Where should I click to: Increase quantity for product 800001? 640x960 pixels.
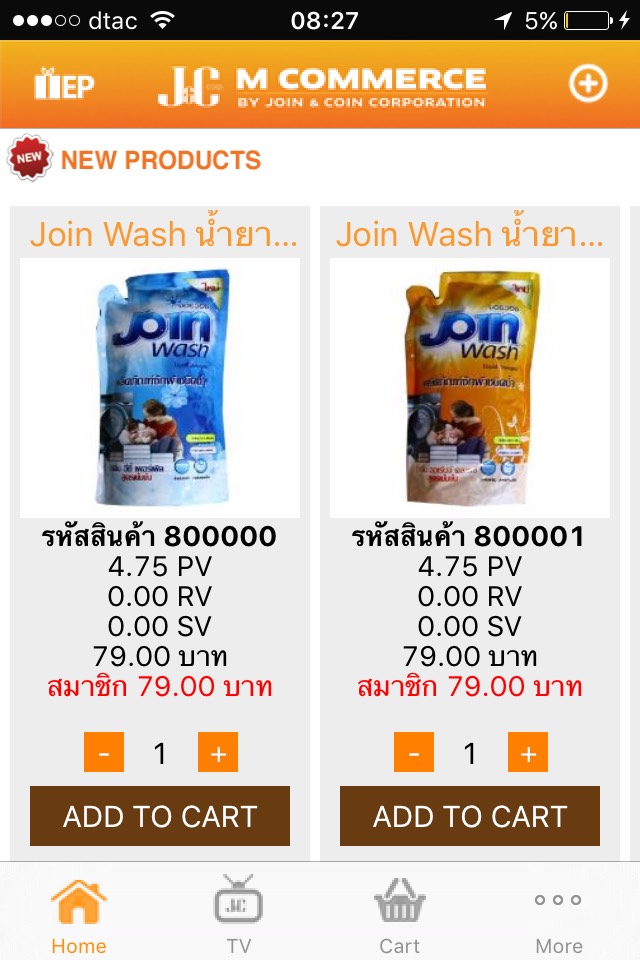click(528, 752)
